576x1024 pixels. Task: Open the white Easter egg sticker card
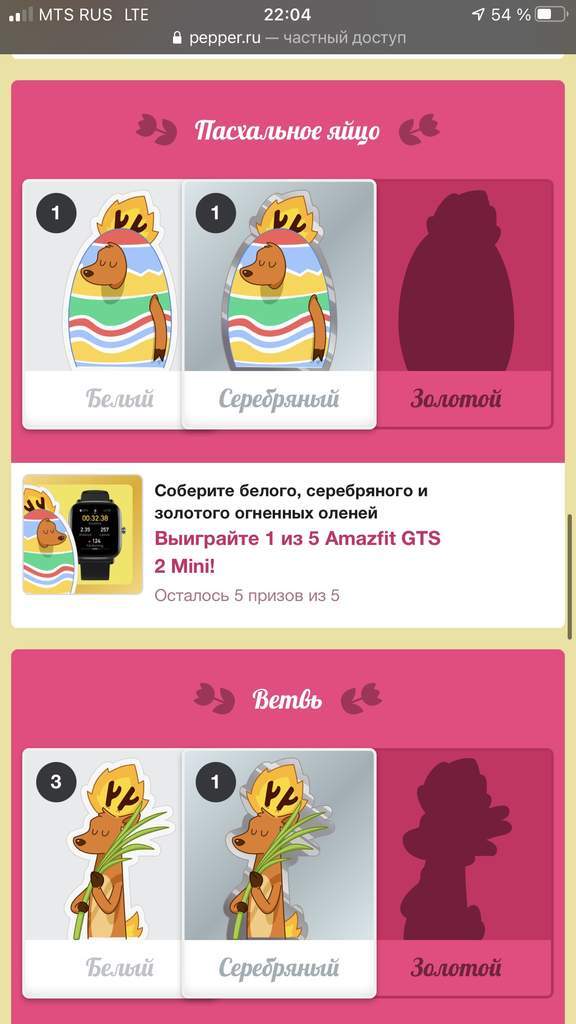pos(103,304)
